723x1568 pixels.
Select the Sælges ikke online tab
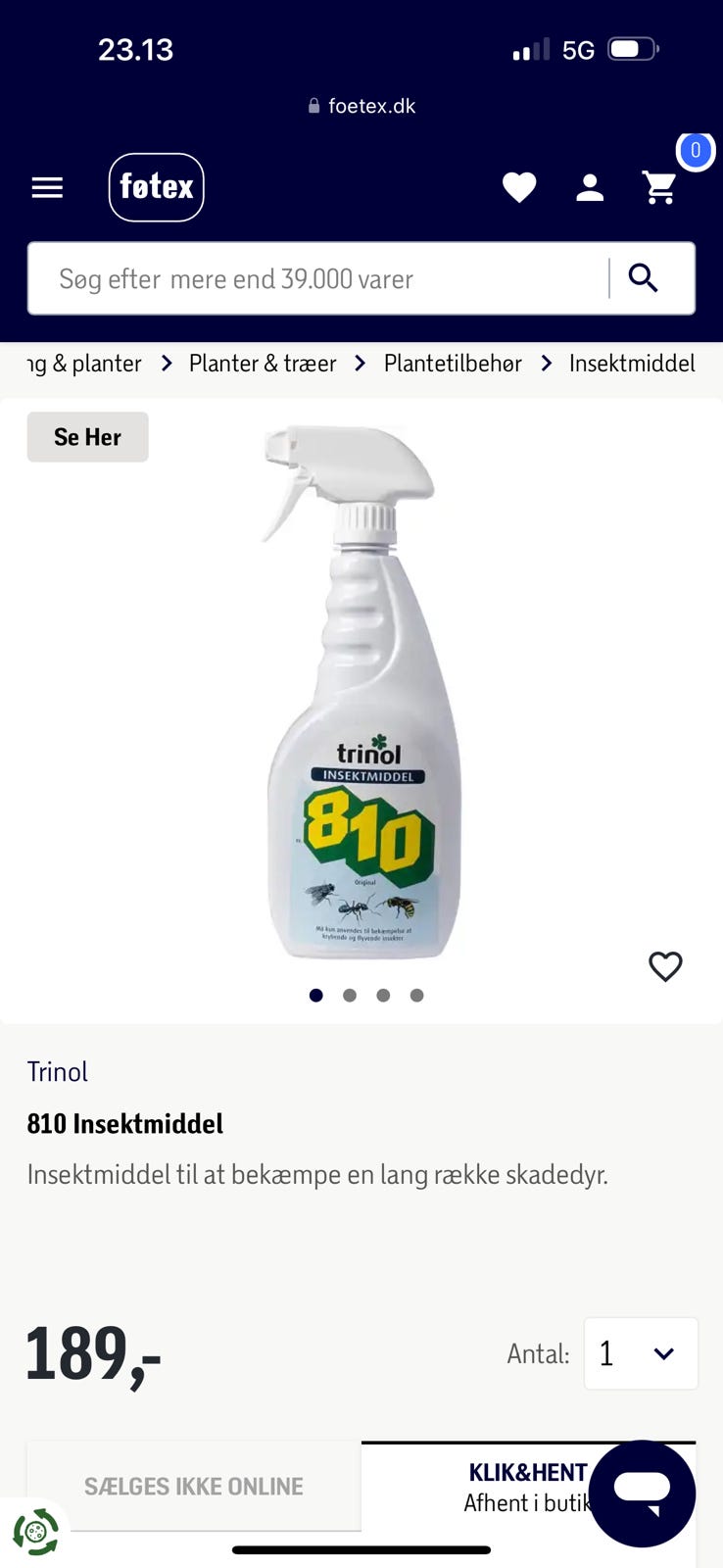(x=194, y=1487)
